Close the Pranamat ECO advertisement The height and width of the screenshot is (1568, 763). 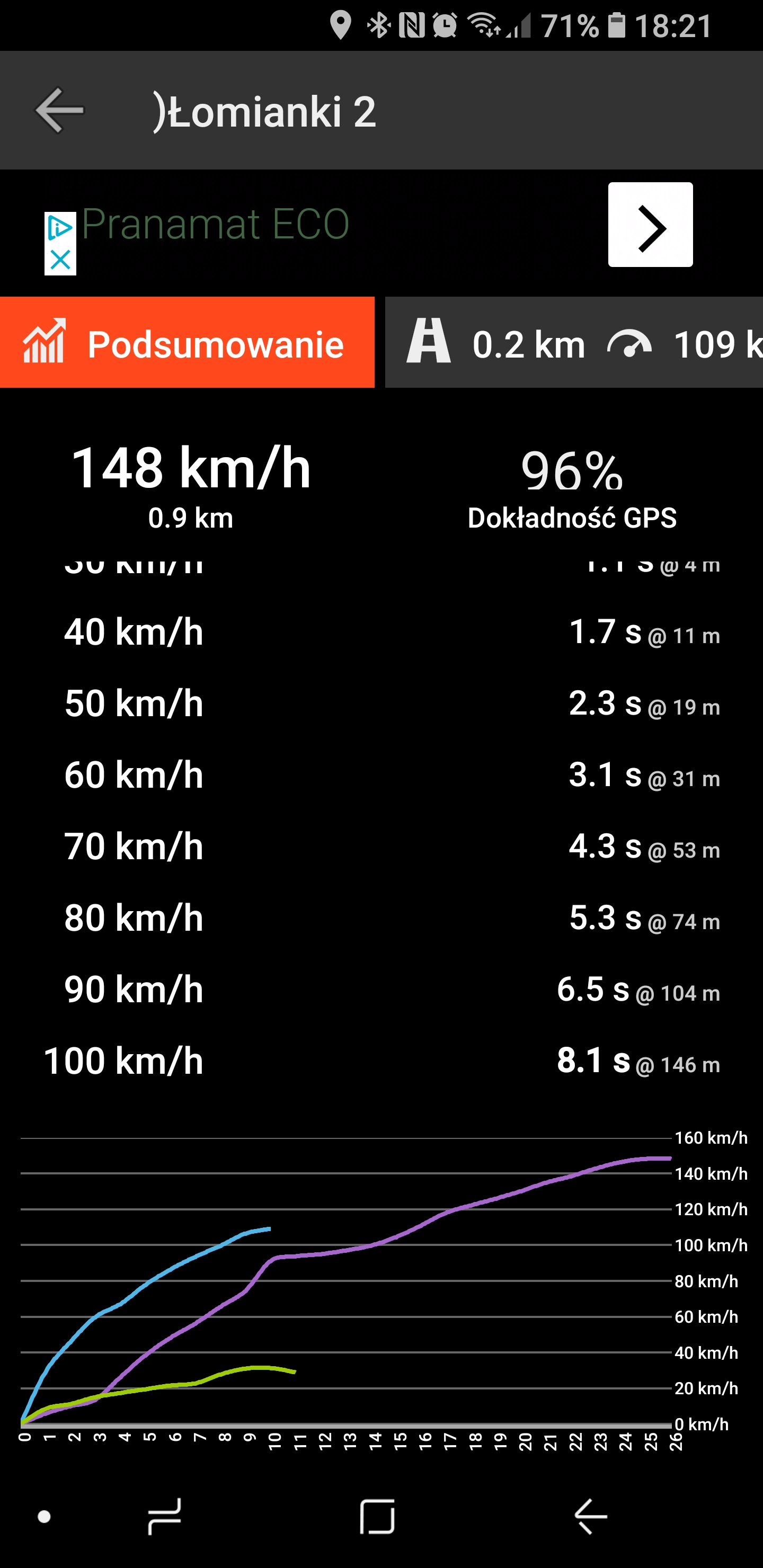[x=60, y=261]
